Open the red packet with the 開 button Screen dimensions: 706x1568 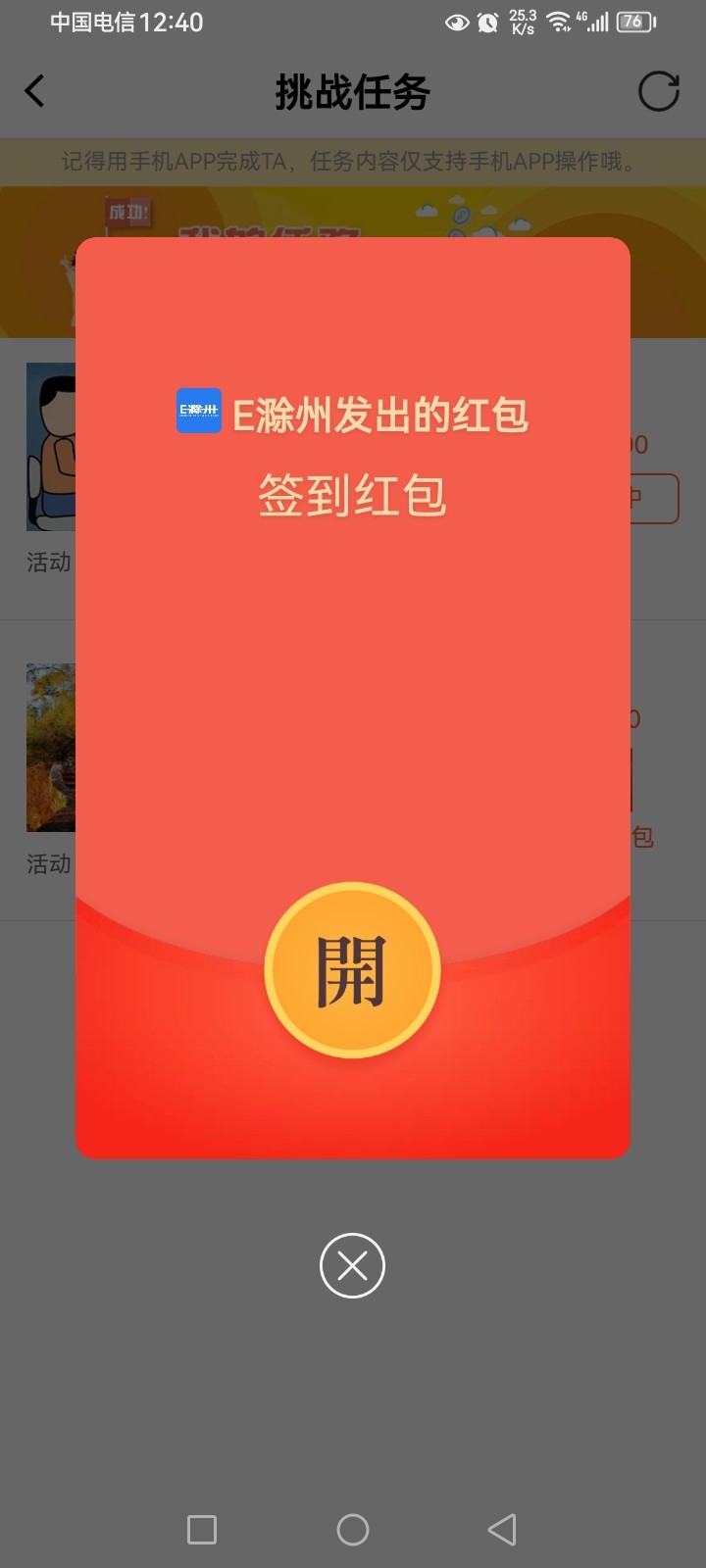pos(352,970)
